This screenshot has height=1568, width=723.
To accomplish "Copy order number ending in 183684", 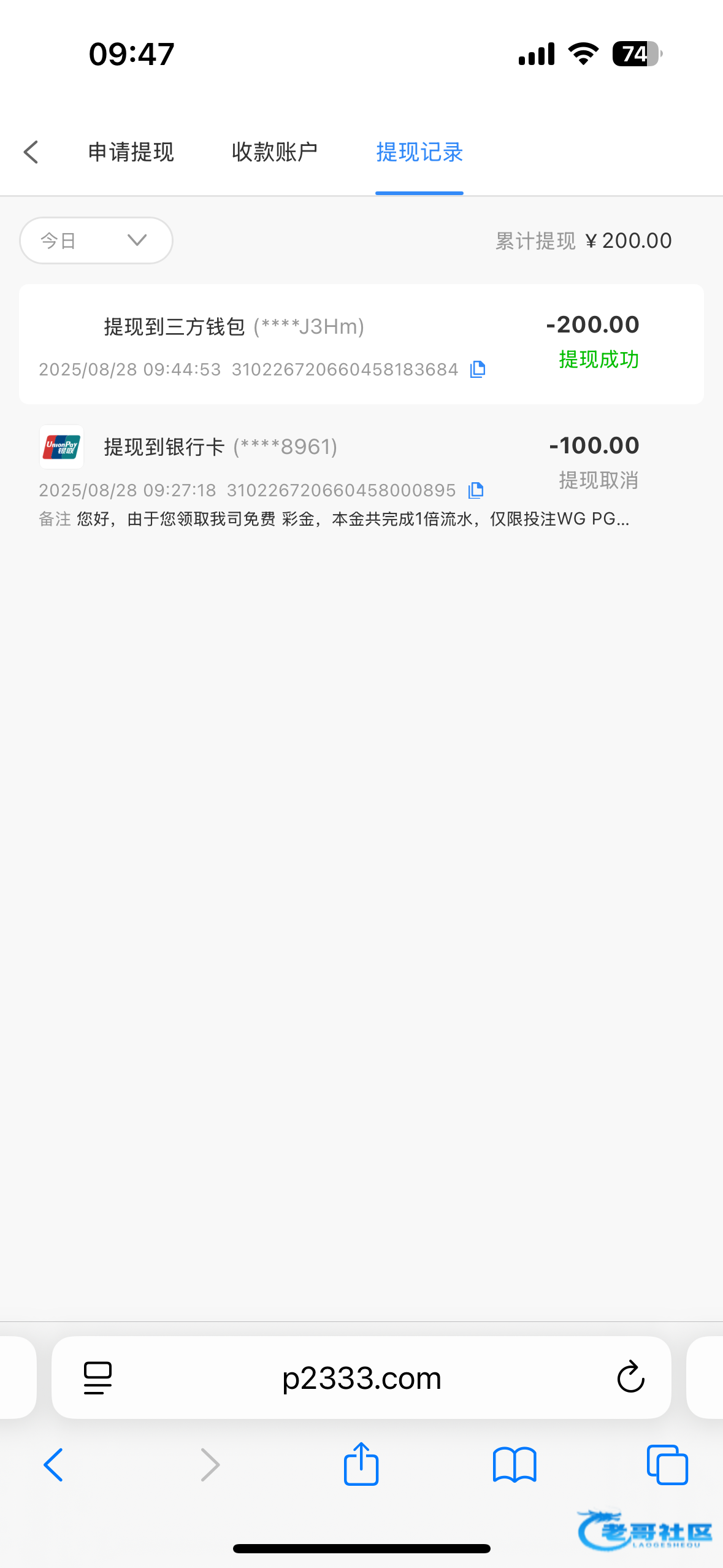I will (x=478, y=369).
